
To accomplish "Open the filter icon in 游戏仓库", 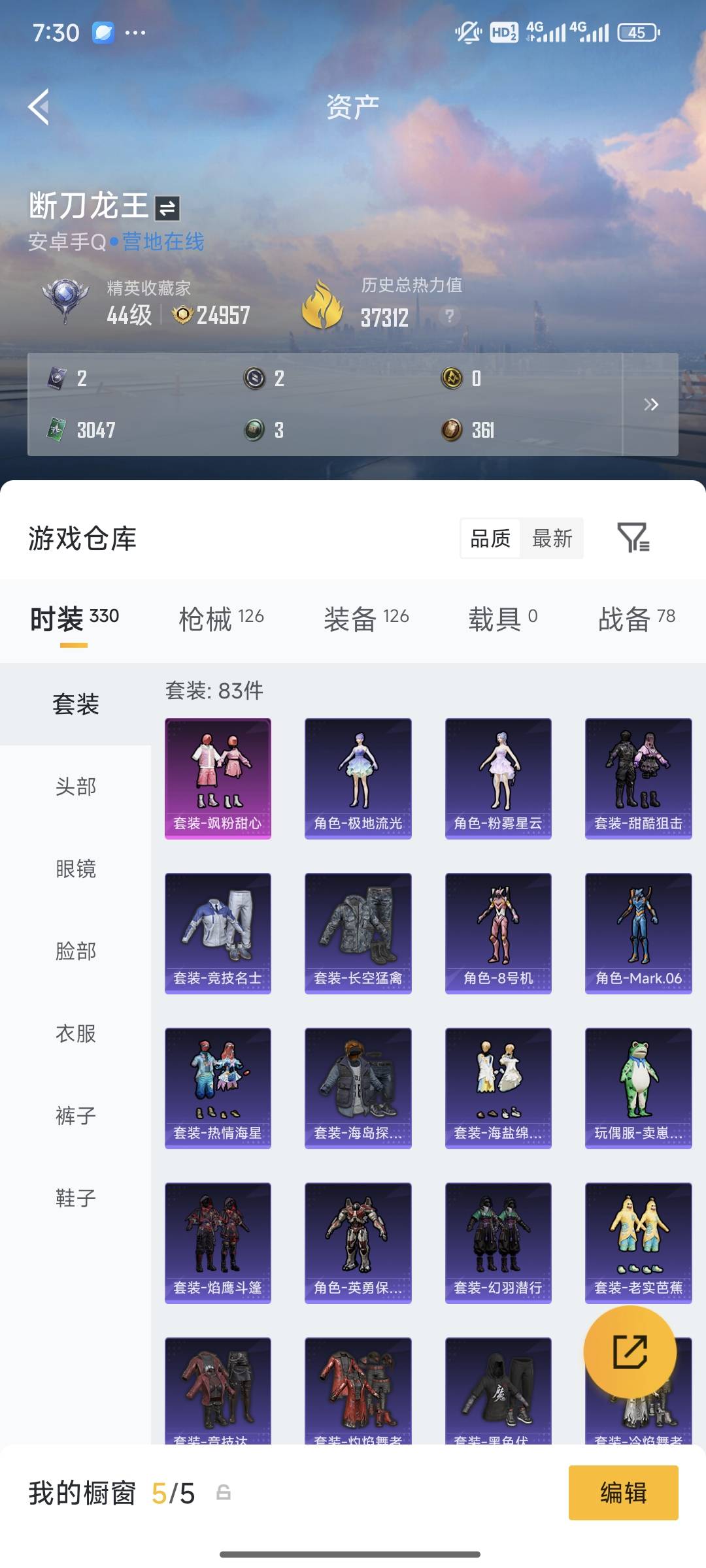I will 633,538.
